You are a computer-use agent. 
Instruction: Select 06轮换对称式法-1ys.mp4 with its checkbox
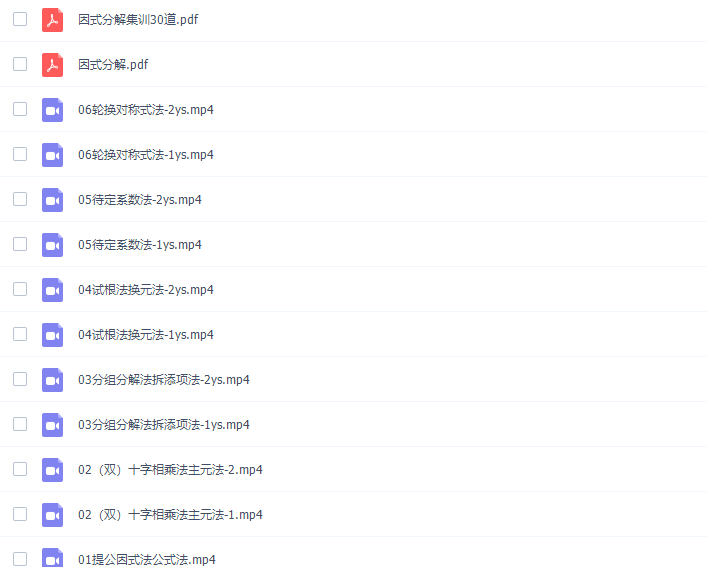20,154
